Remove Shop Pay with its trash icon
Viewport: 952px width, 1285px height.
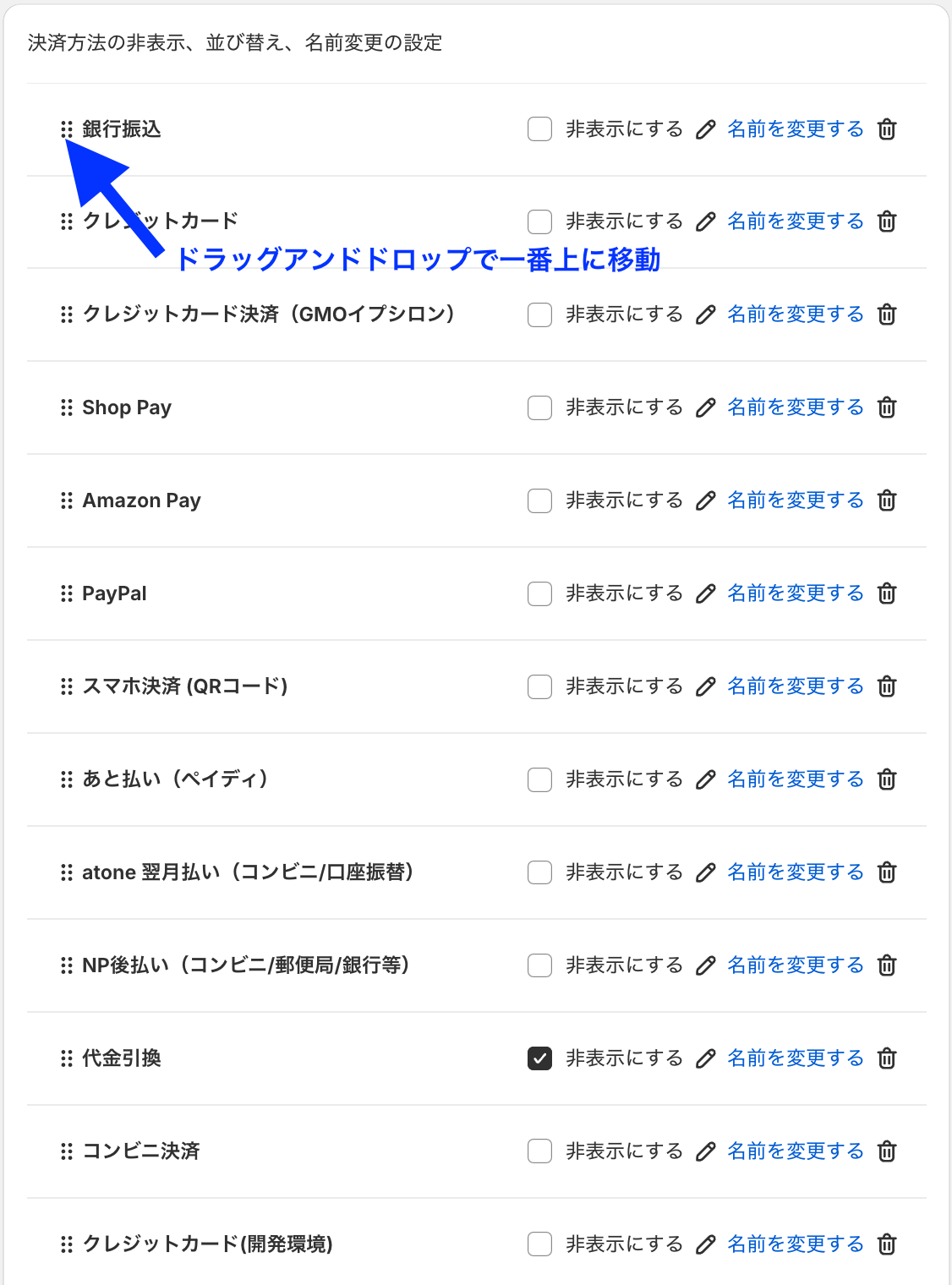[886, 407]
